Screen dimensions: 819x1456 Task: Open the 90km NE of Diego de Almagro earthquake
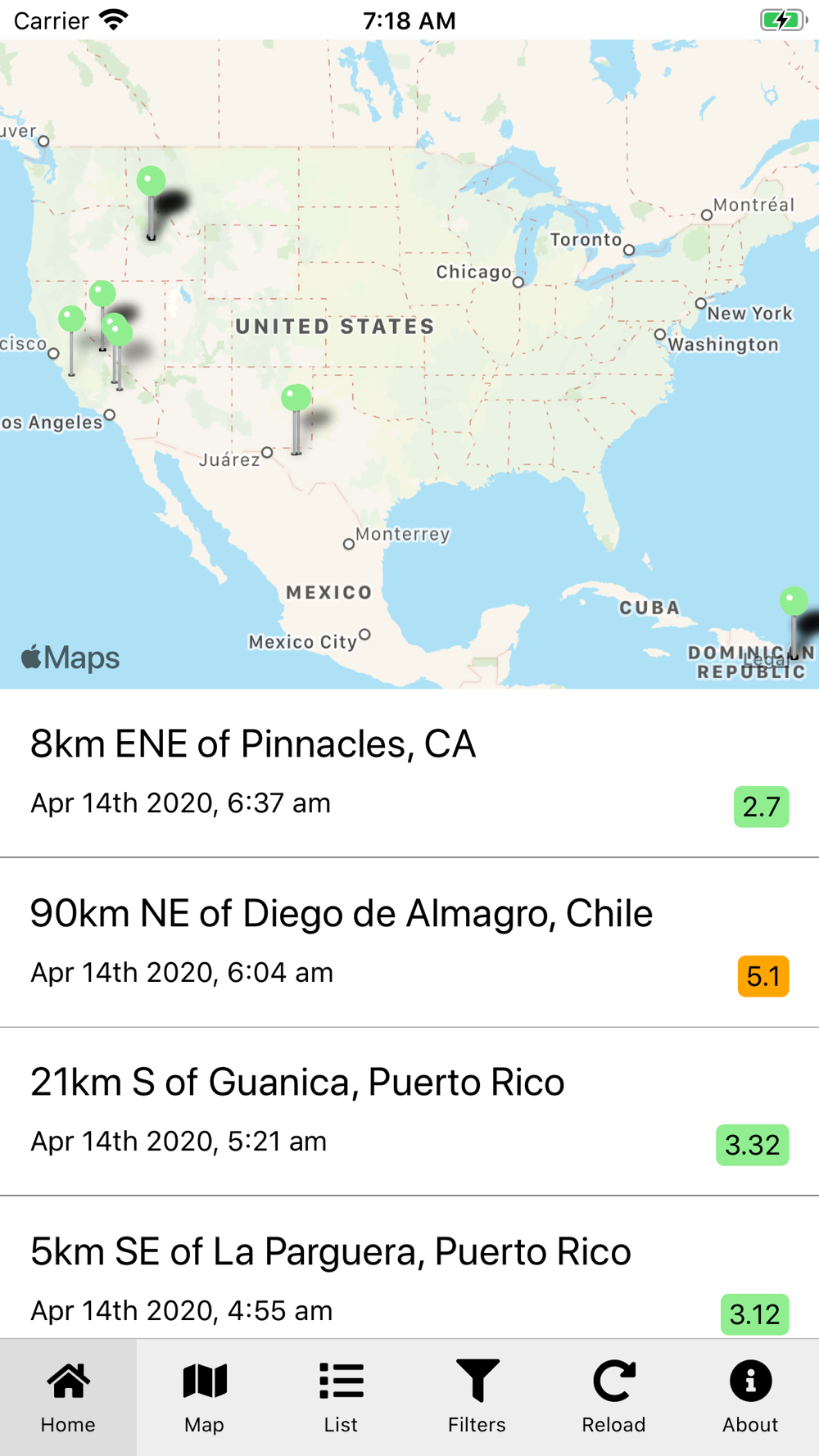[409, 943]
